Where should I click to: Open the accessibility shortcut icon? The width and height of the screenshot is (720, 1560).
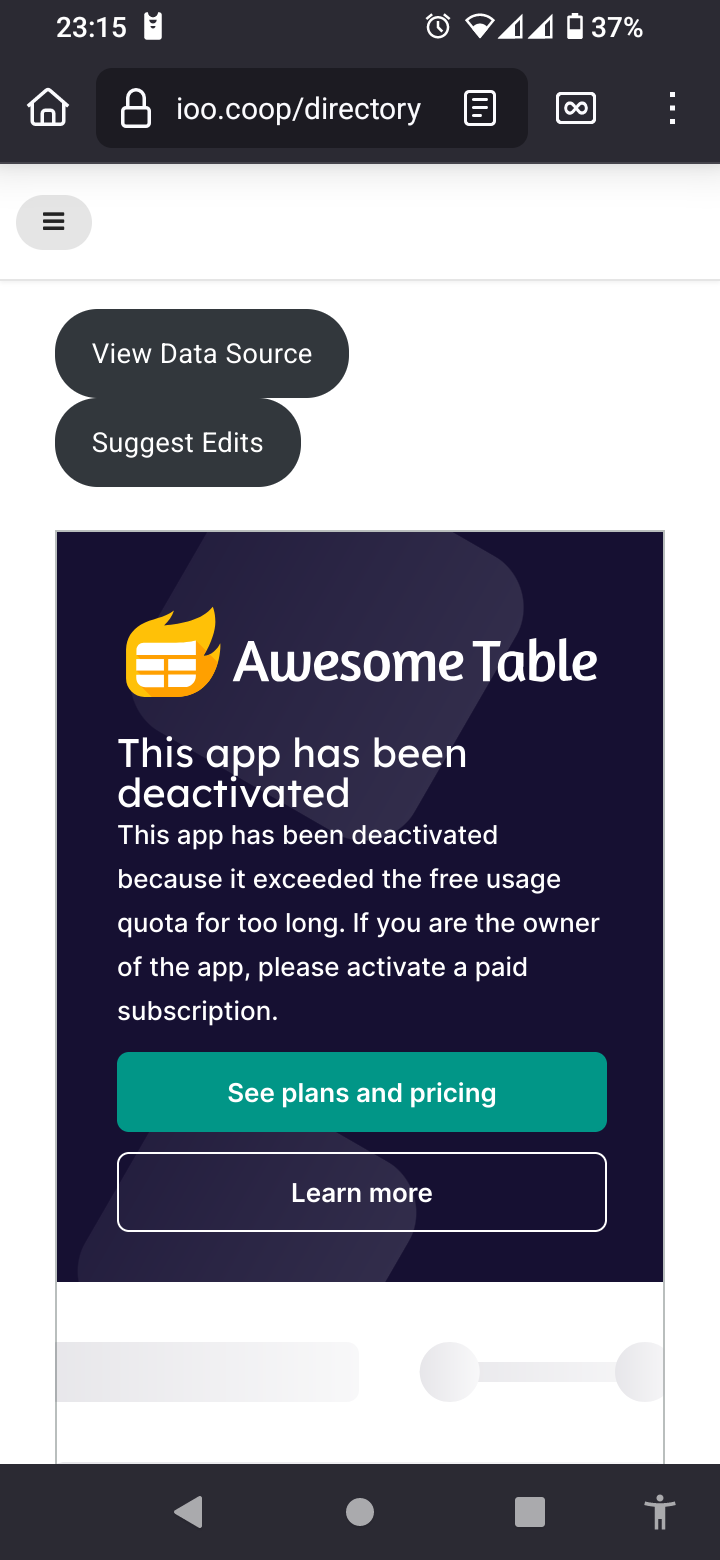click(x=659, y=1512)
